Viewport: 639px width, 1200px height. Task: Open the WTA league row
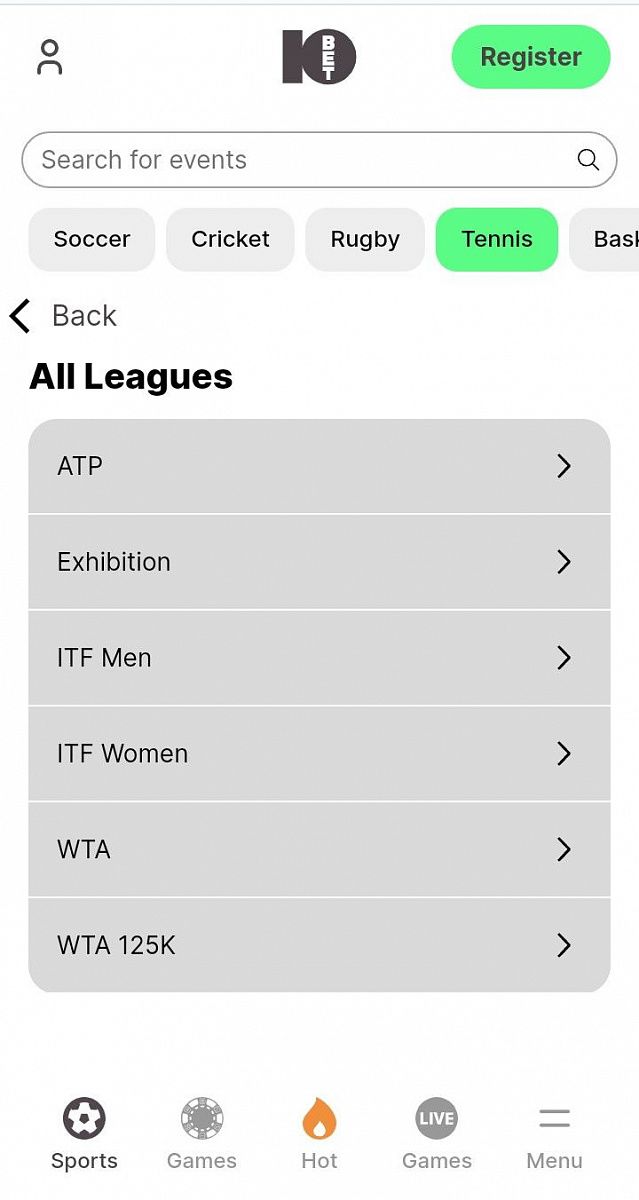tap(319, 850)
